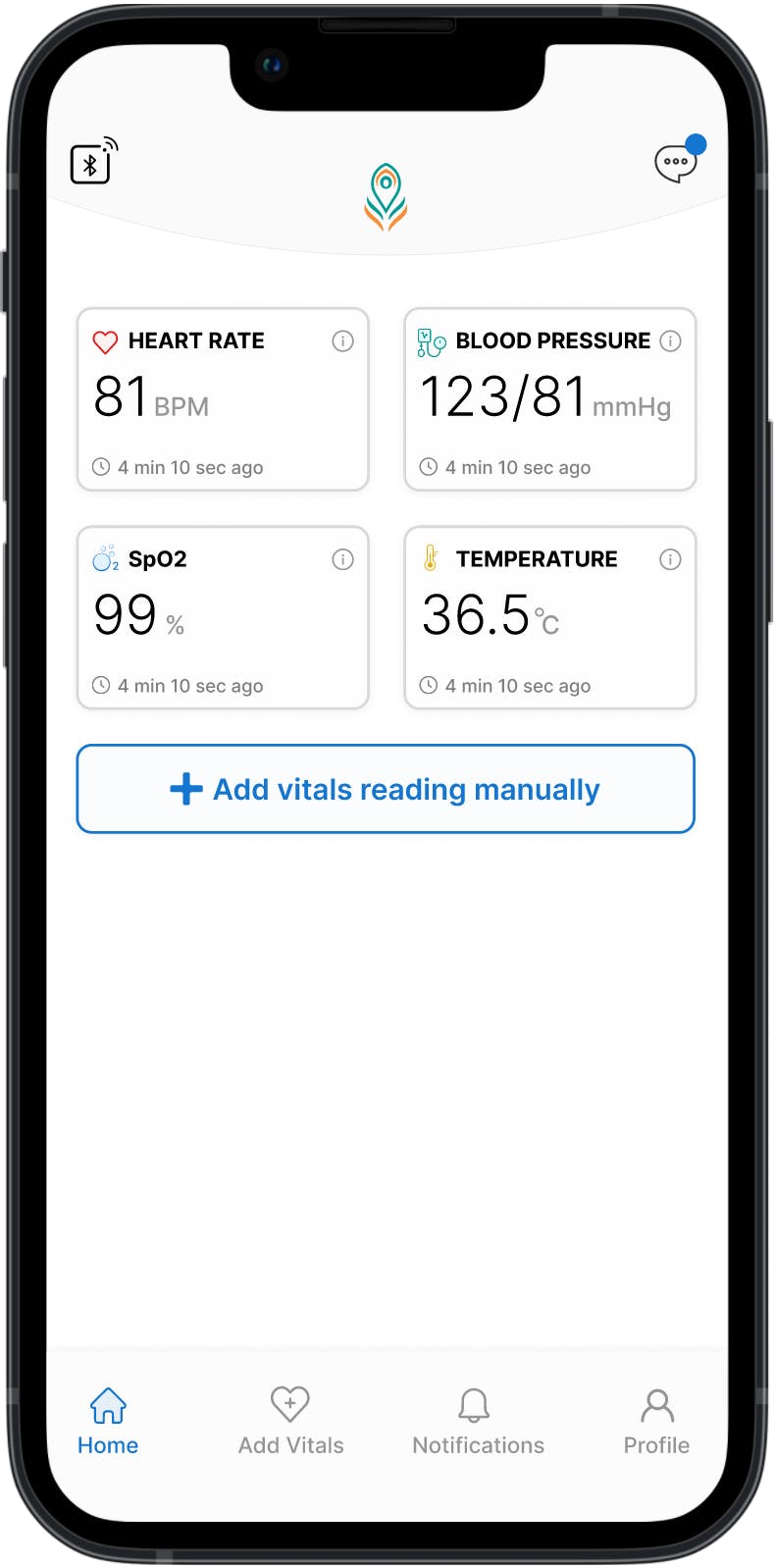This screenshot has height=1568, width=775.
Task: Show info for SpO2
Action: pyautogui.click(x=342, y=559)
